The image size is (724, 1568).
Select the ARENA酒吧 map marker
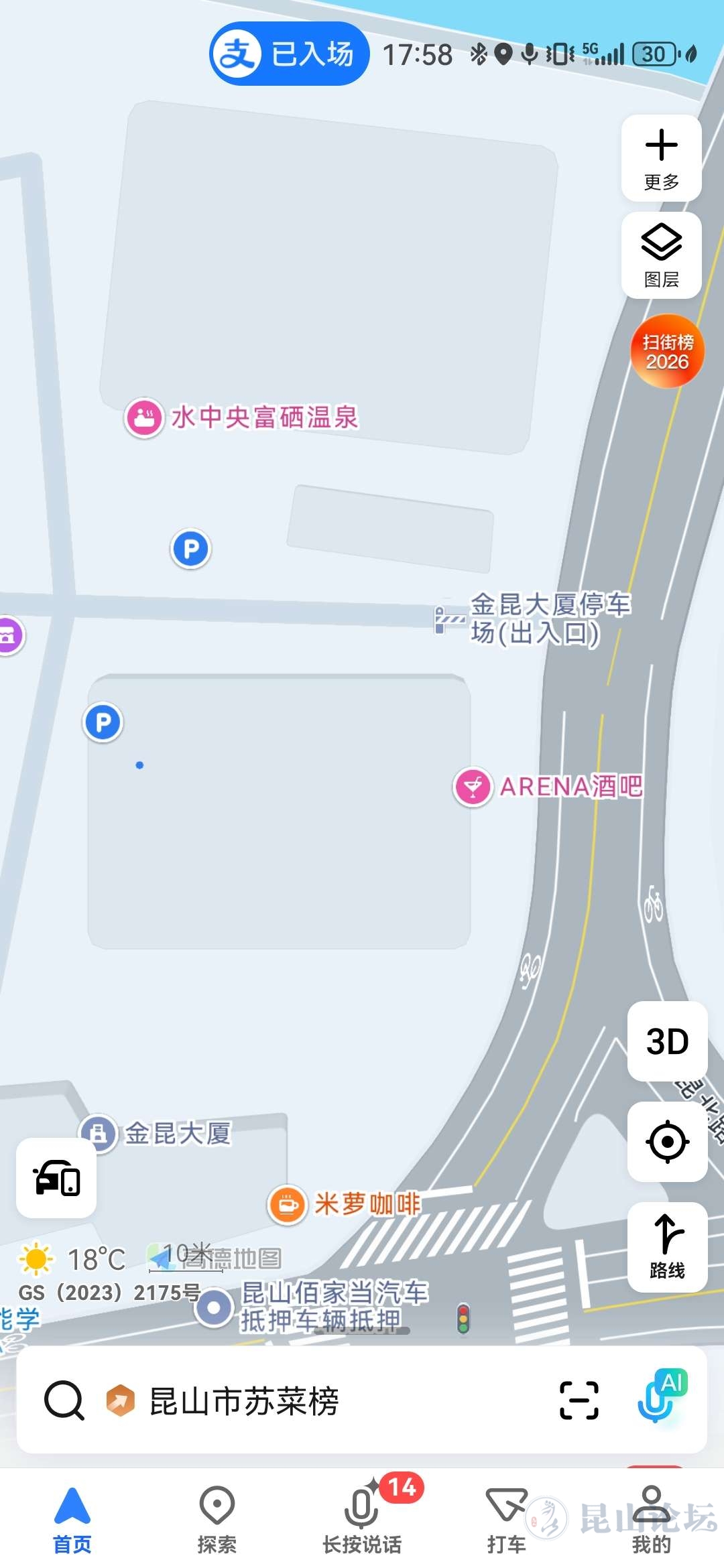point(473,787)
